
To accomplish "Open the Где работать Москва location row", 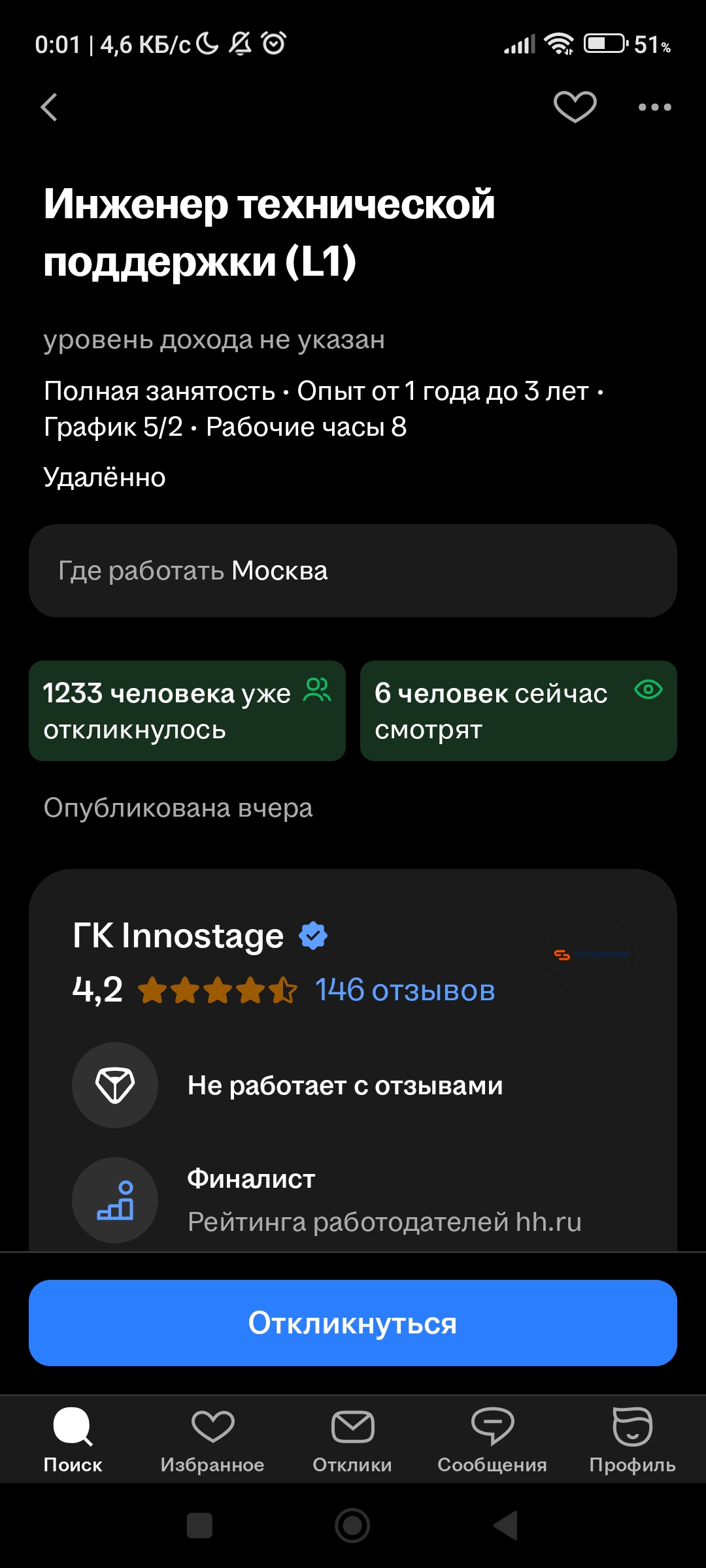I will [353, 571].
